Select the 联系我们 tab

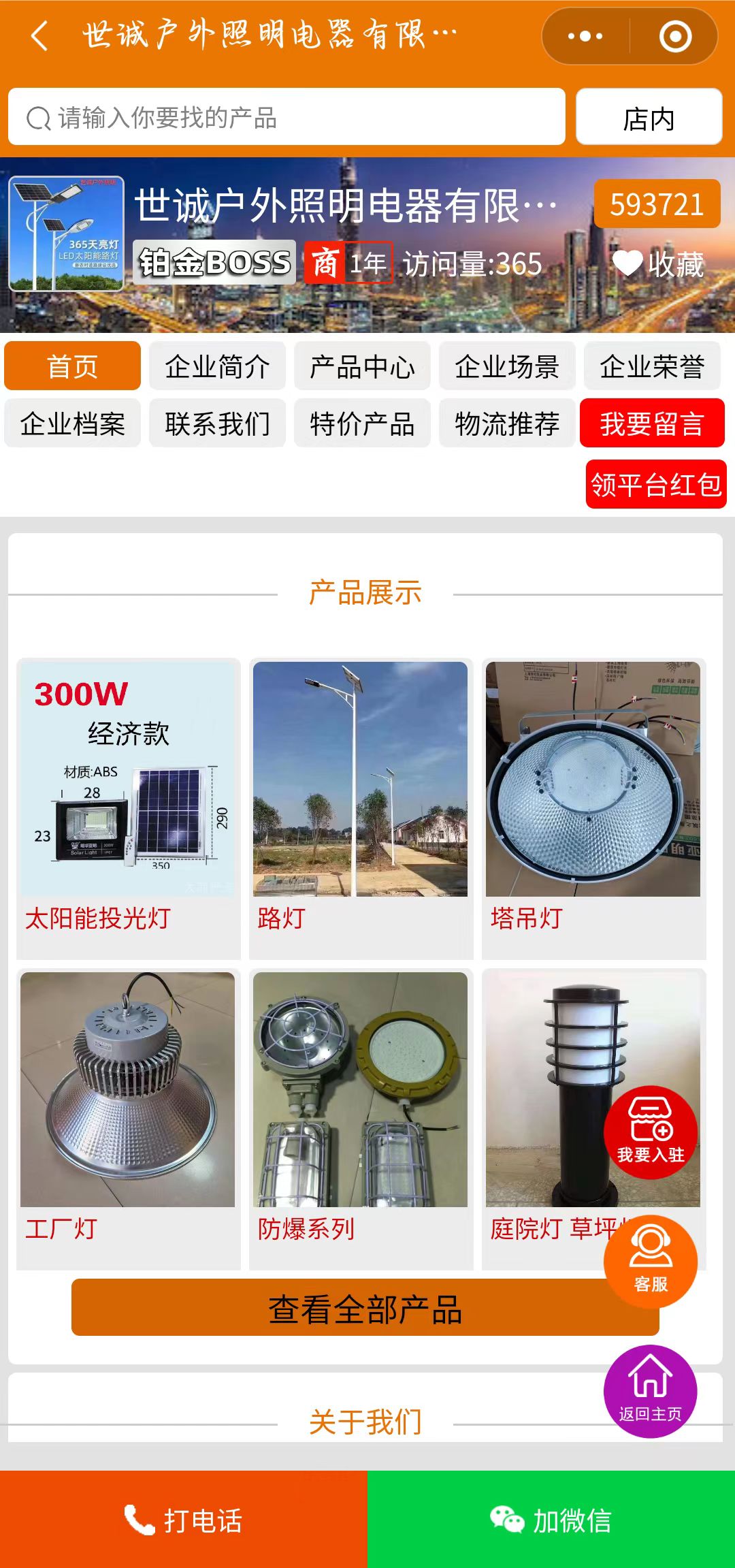point(217,423)
